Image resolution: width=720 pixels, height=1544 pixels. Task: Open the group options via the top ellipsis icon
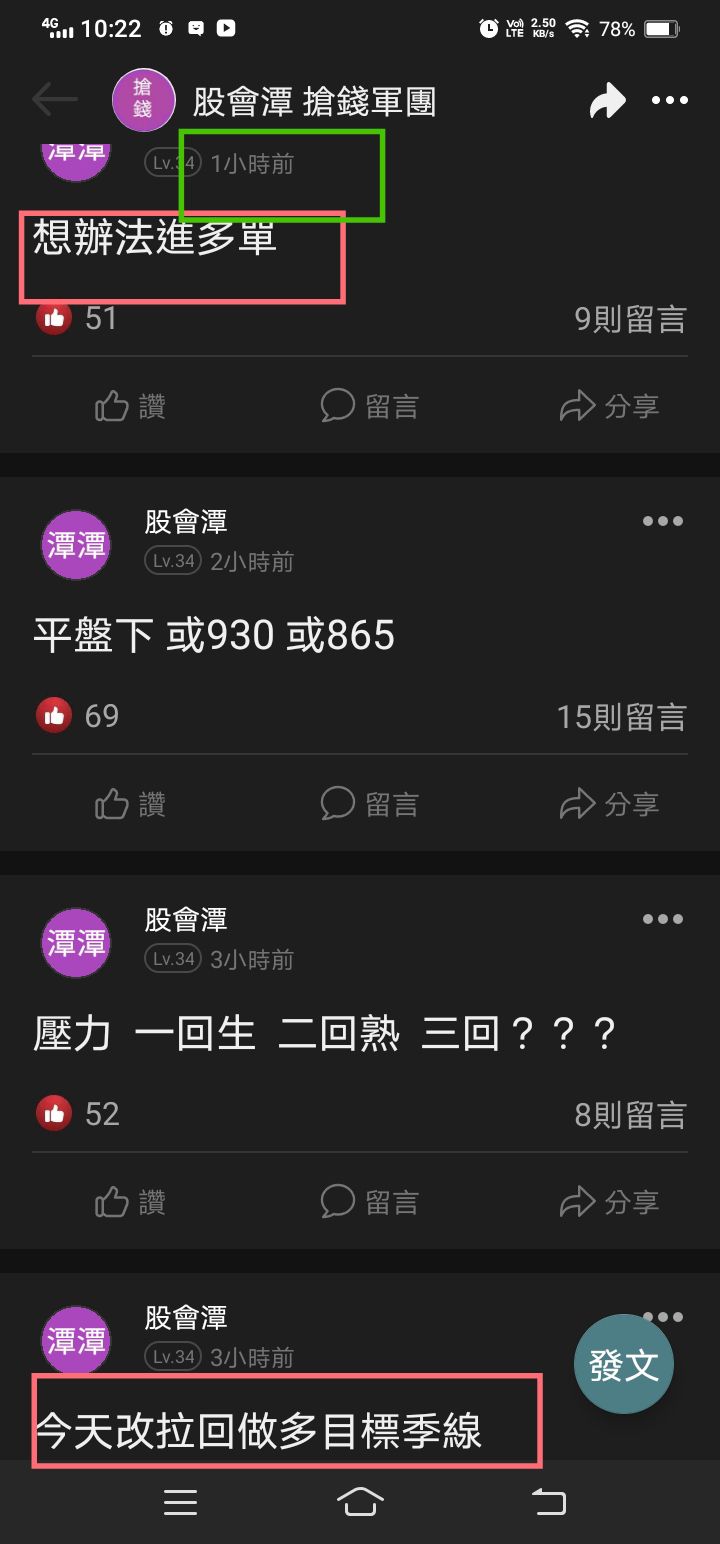668,100
